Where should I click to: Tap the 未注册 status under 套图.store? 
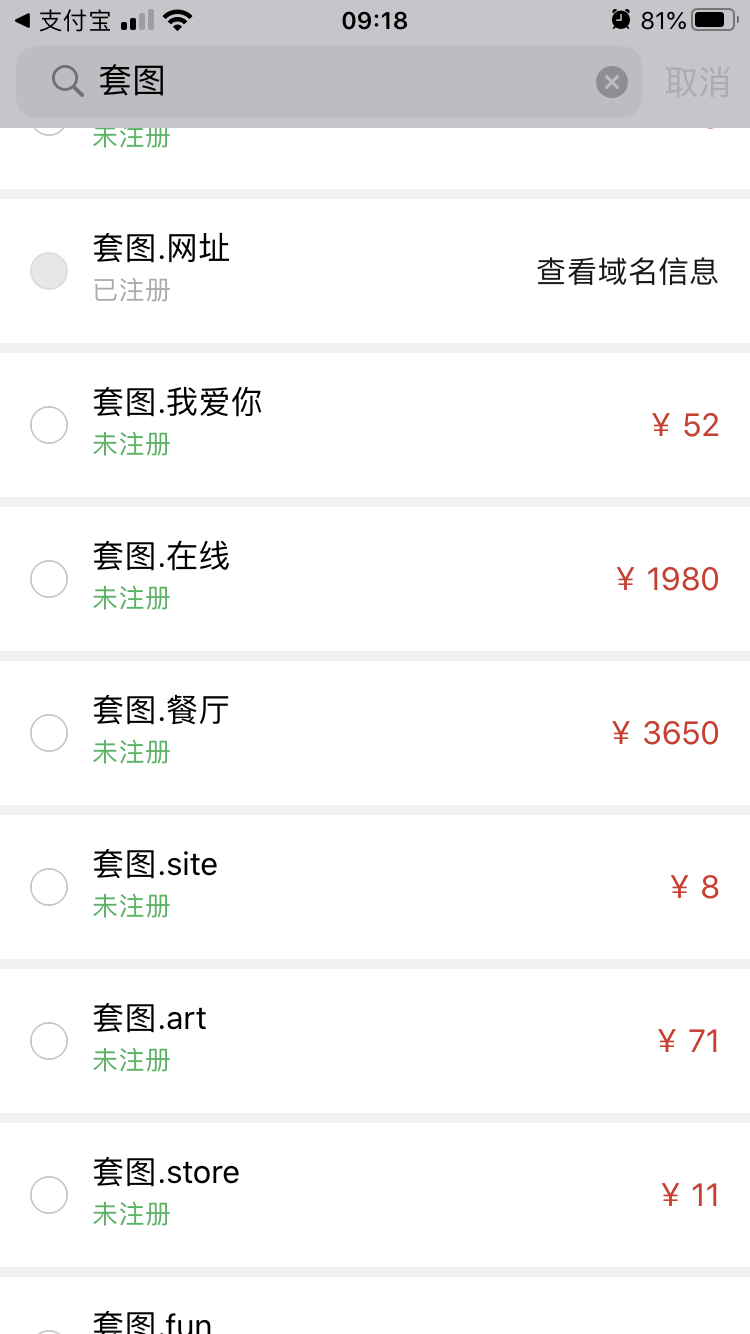point(131,1213)
